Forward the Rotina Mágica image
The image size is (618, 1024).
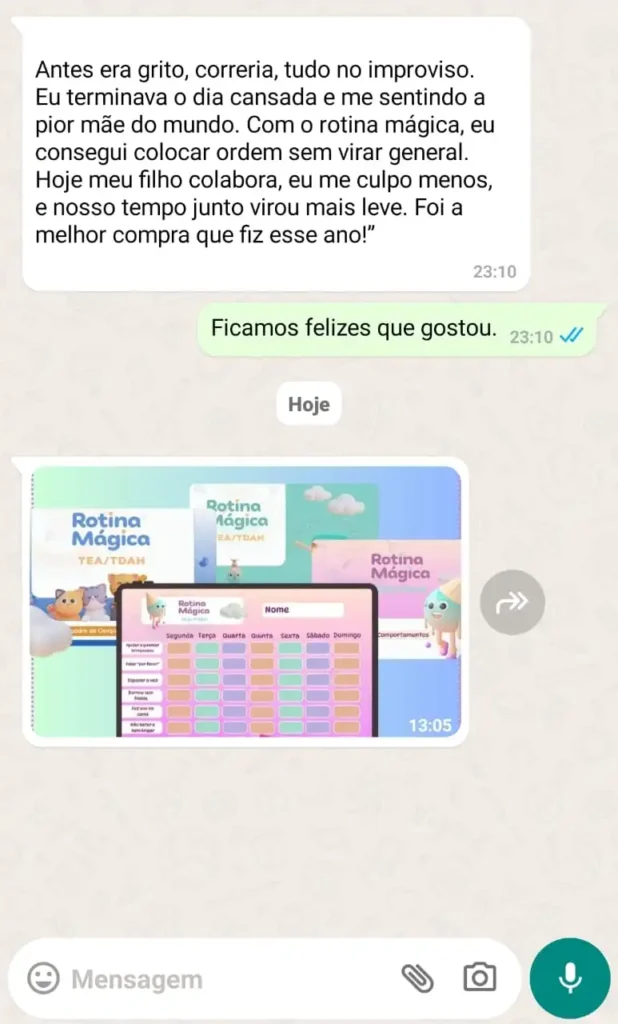click(x=512, y=602)
